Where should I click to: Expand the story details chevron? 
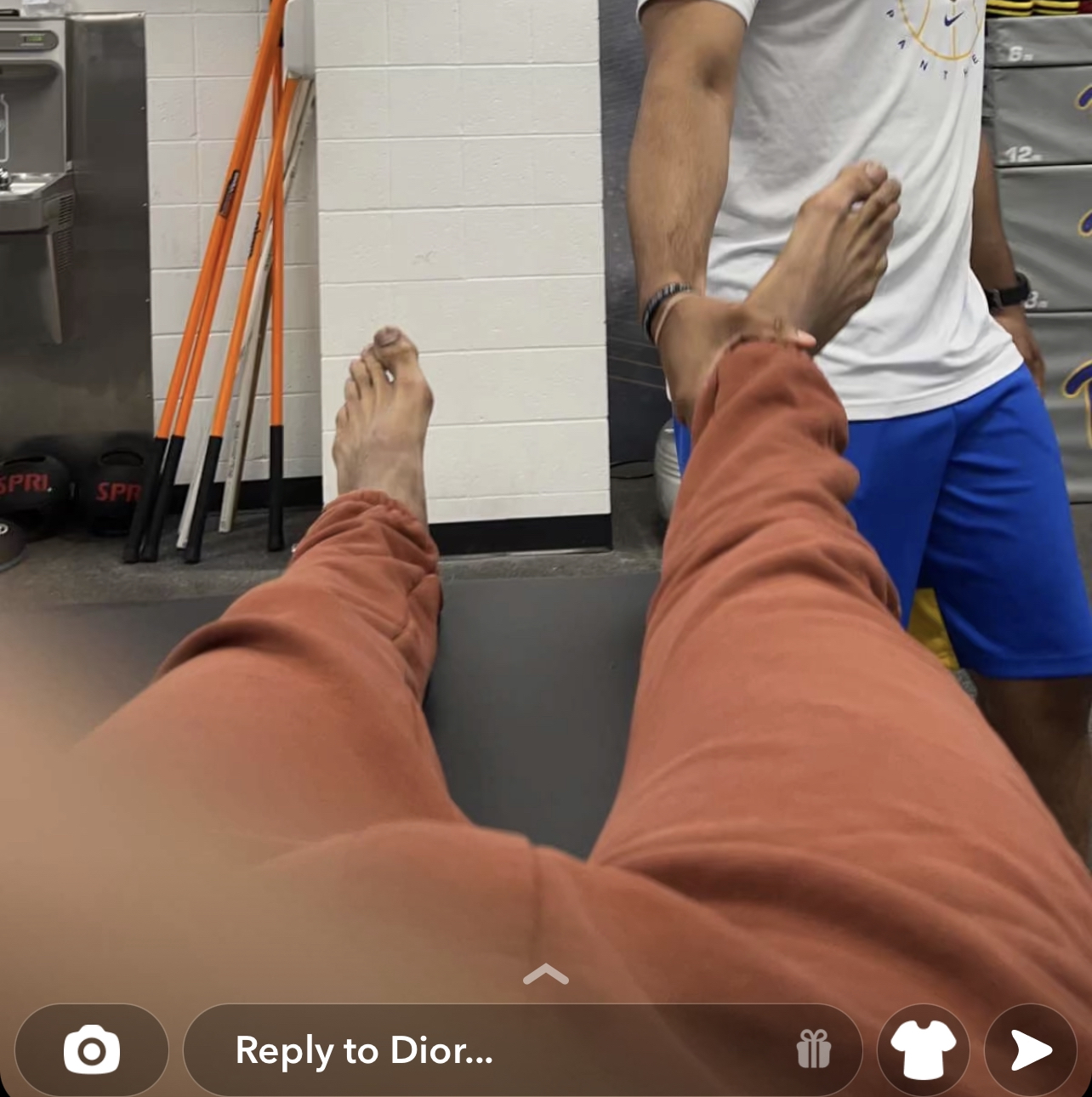click(x=545, y=975)
